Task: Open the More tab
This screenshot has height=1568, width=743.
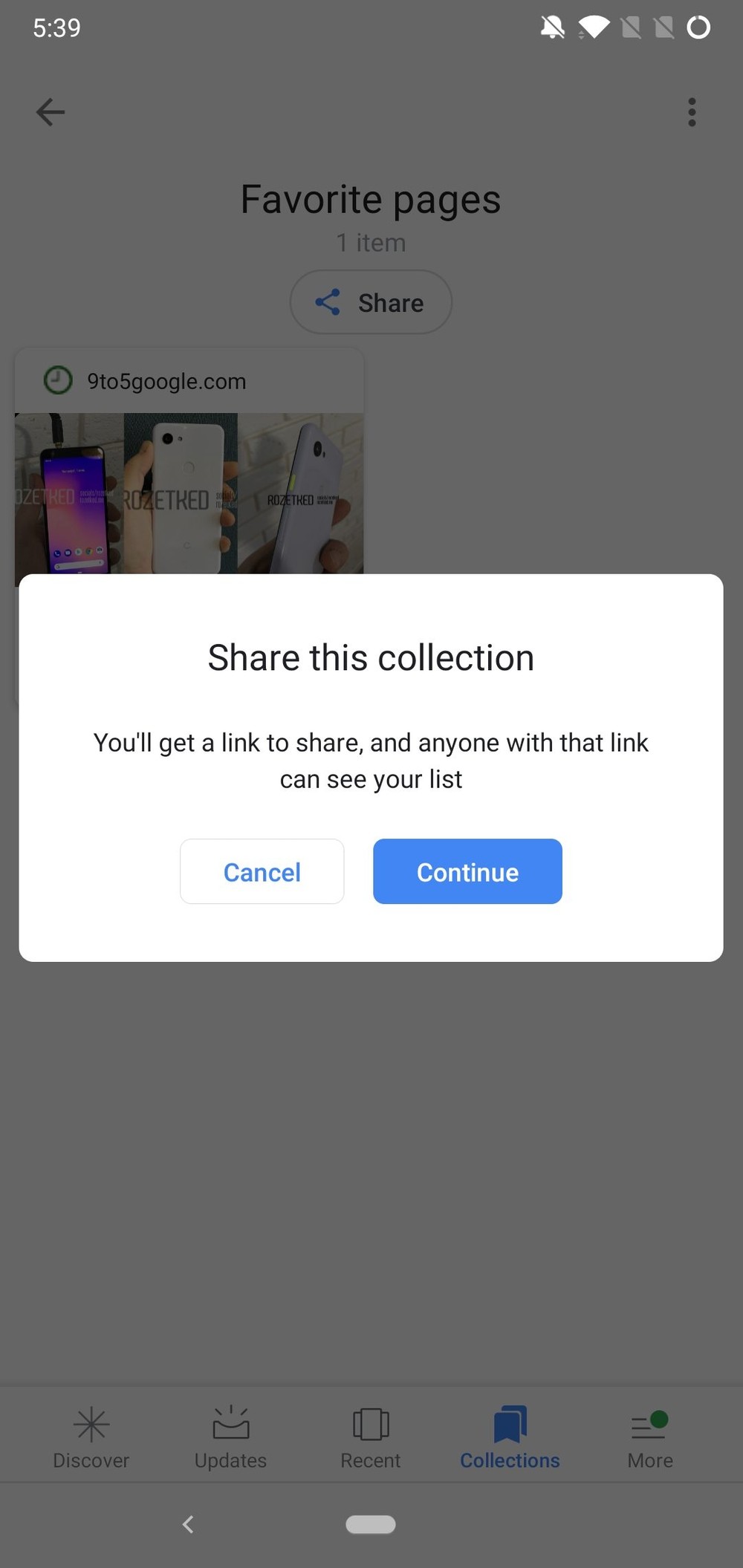Action: (649, 1437)
